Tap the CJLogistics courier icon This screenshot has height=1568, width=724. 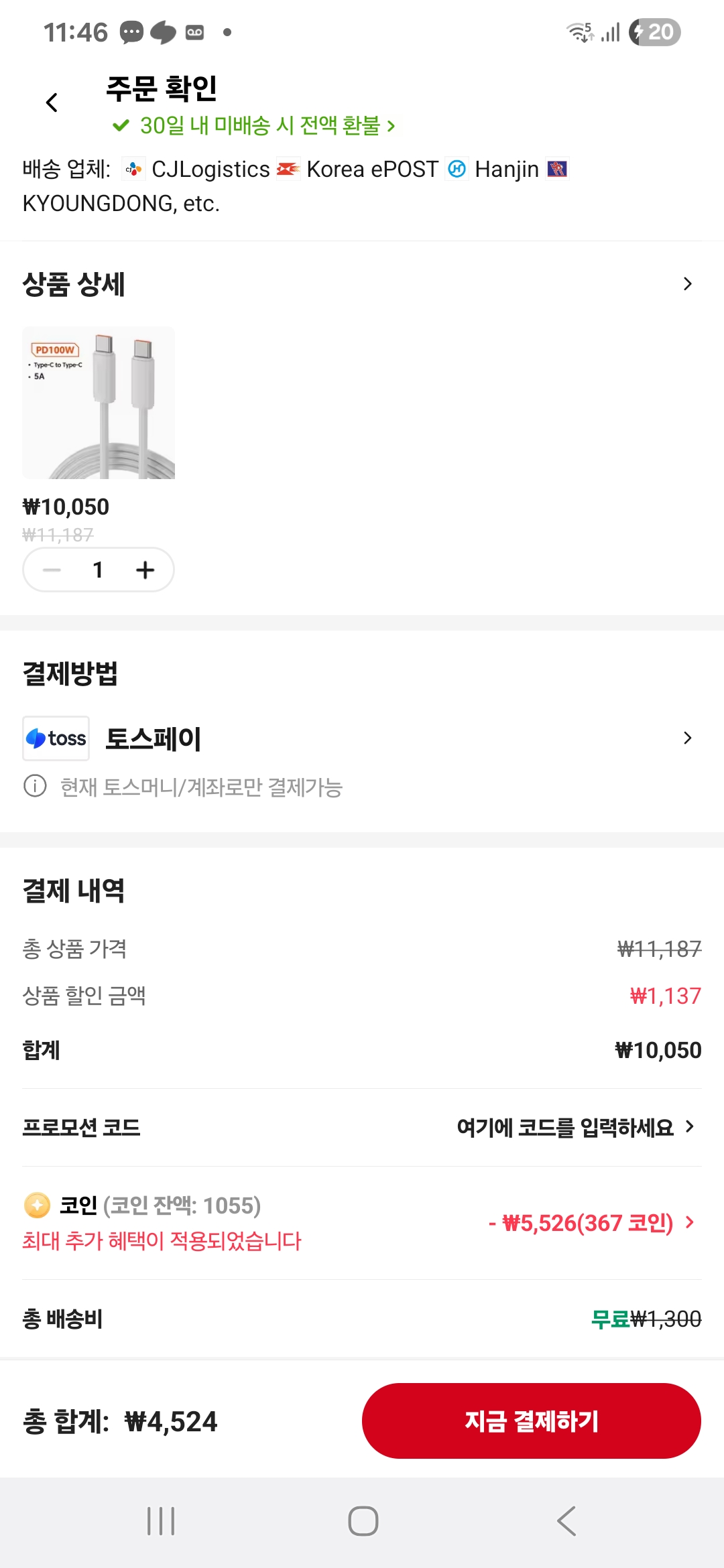[x=133, y=169]
